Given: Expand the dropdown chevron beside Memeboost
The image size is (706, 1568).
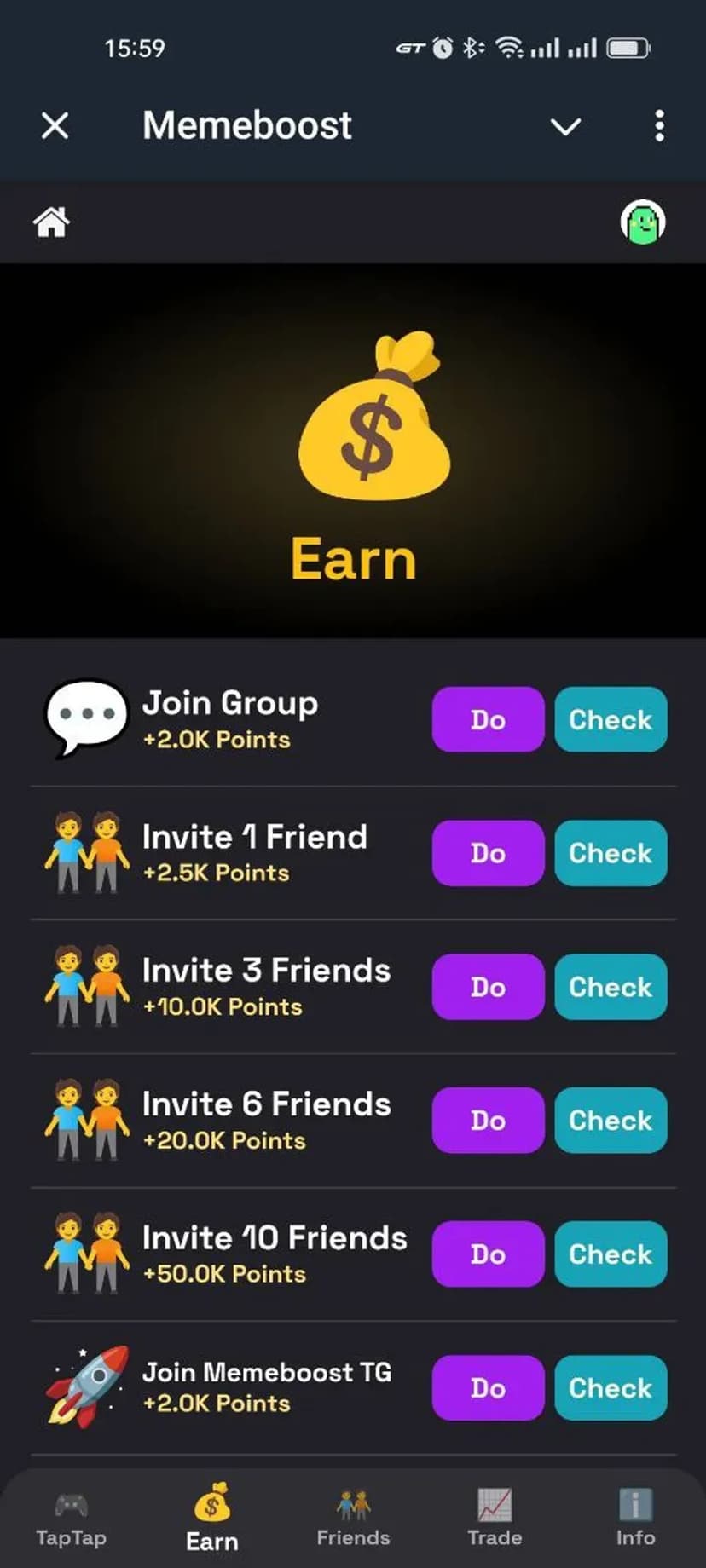Looking at the screenshot, I should [x=565, y=127].
